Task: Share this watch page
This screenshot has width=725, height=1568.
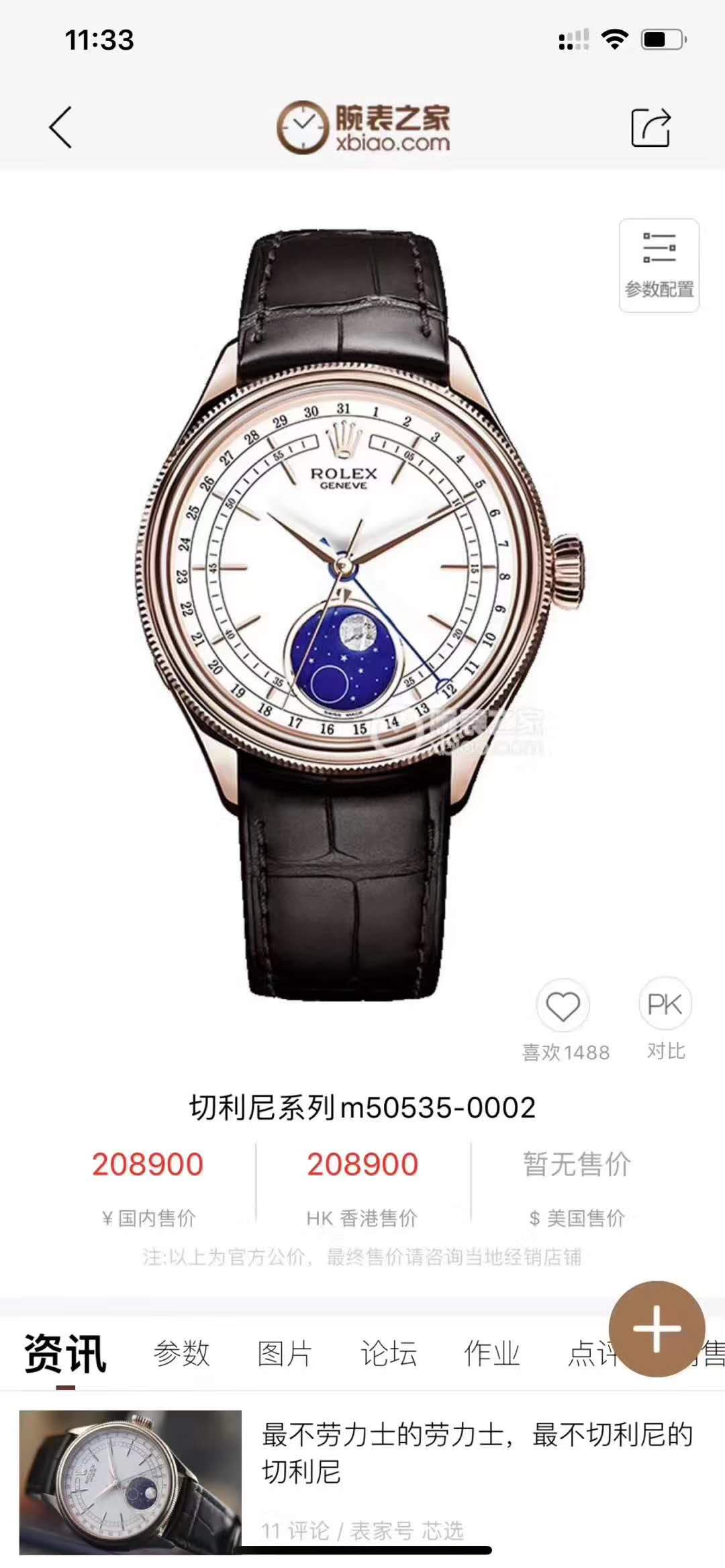Action: [650, 127]
